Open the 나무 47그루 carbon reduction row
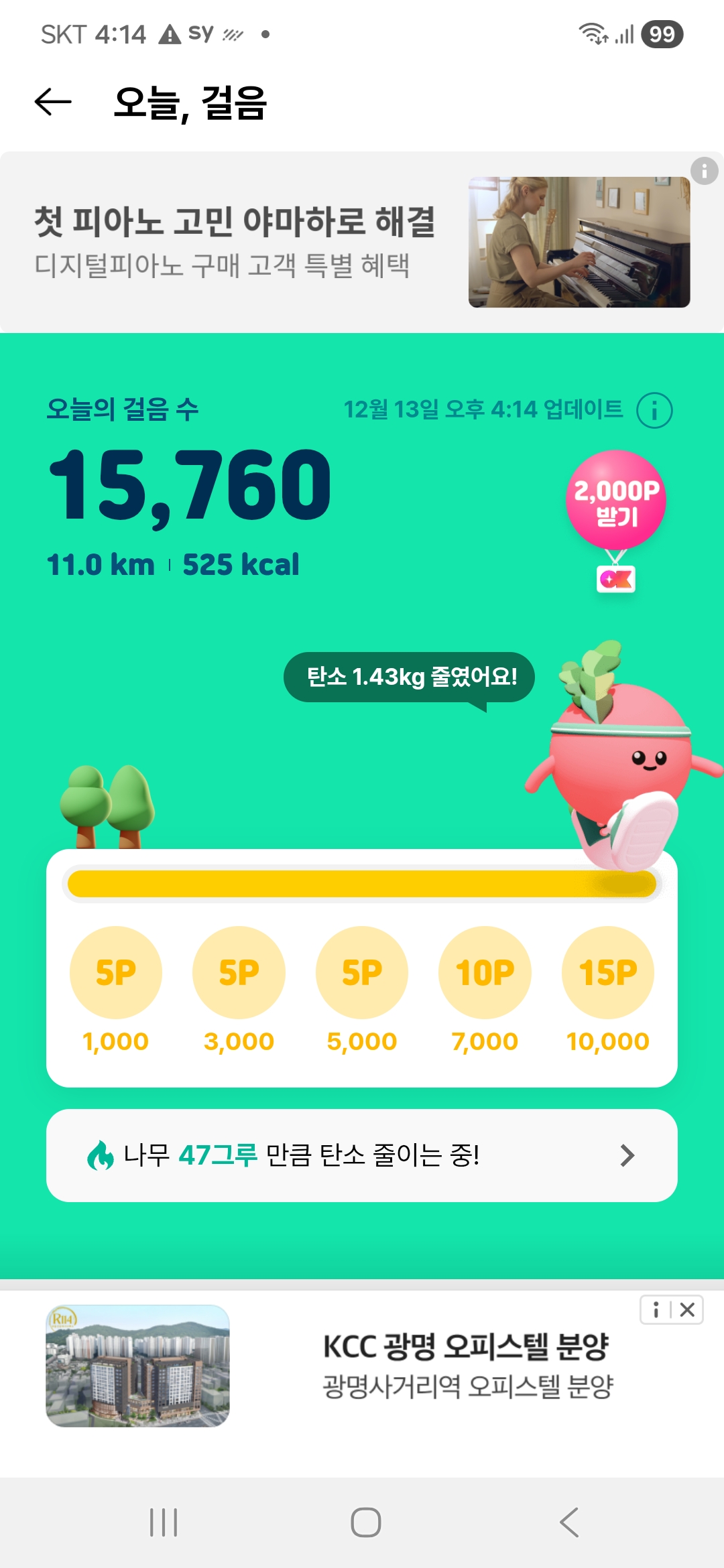Image resolution: width=724 pixels, height=1568 pixels. tap(362, 1155)
